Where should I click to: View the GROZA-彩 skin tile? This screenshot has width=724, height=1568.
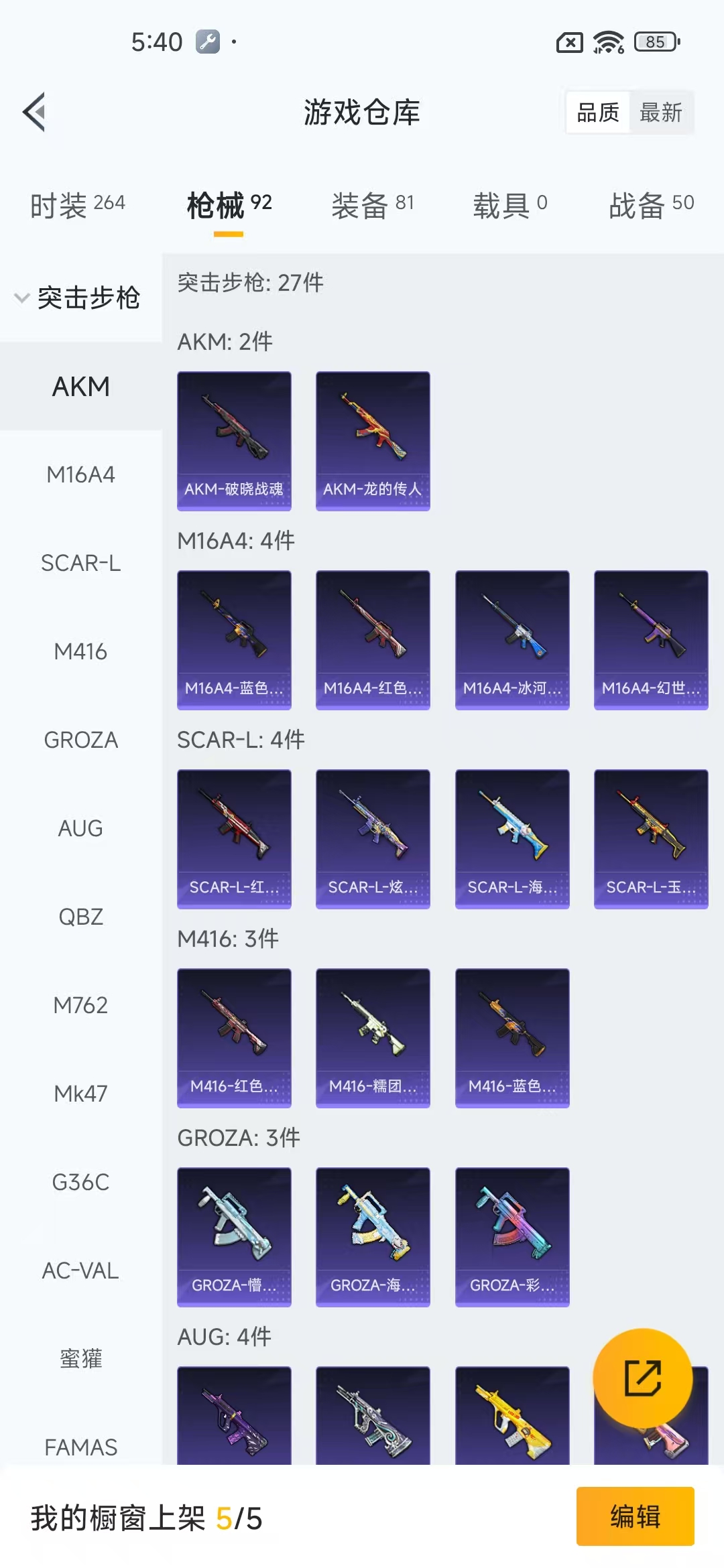click(x=512, y=1237)
